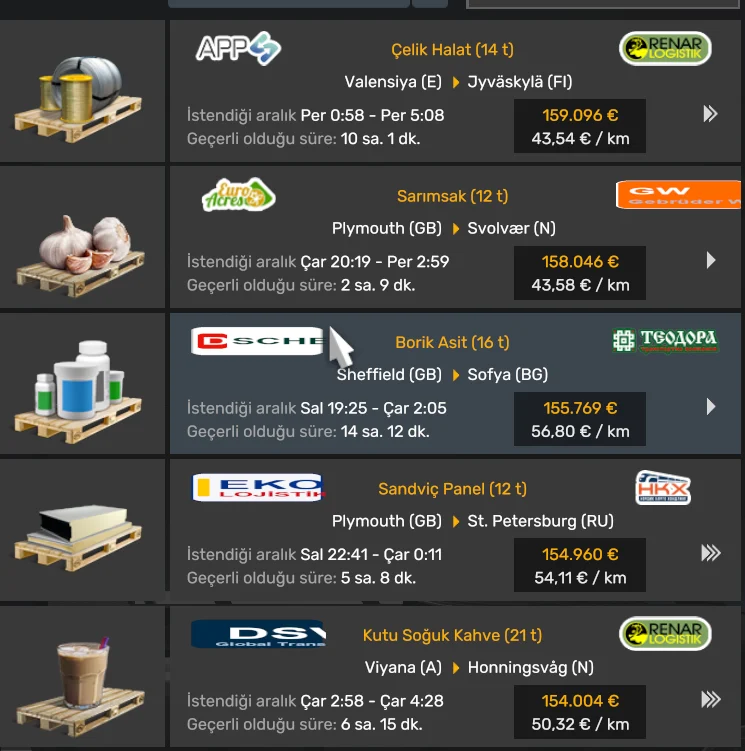
Task: Select the Sarımsak job Plymouth to Svolvær
Action: coord(455,238)
